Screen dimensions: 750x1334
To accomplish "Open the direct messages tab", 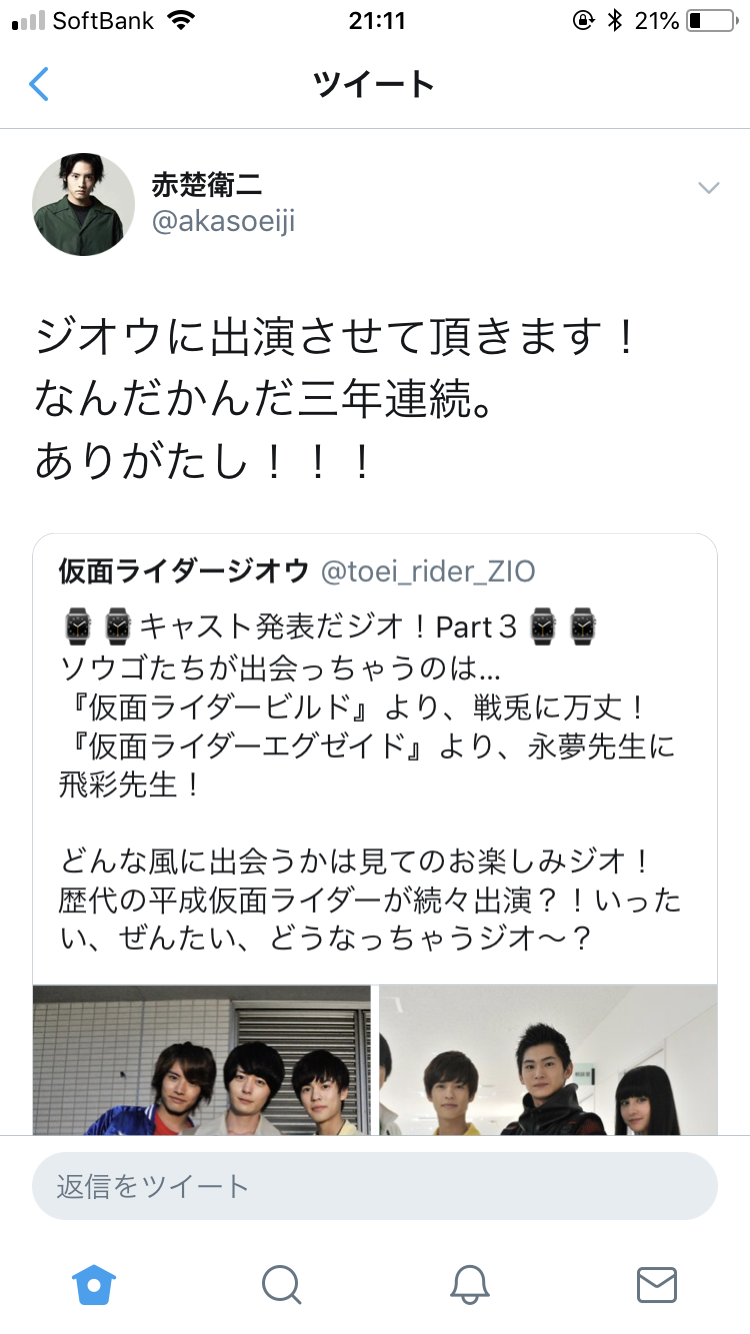I will (x=656, y=1284).
